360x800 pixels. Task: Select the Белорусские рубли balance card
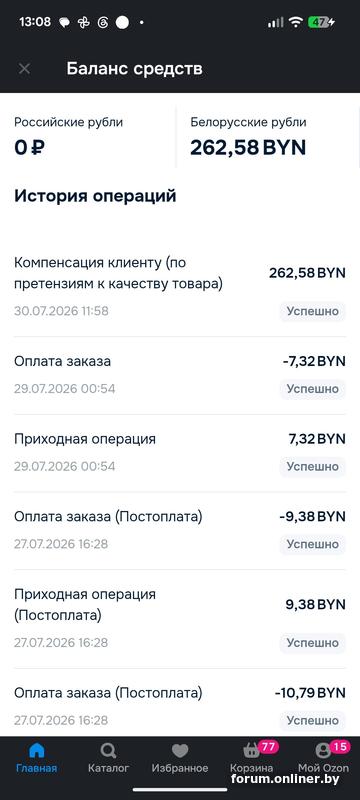click(268, 137)
